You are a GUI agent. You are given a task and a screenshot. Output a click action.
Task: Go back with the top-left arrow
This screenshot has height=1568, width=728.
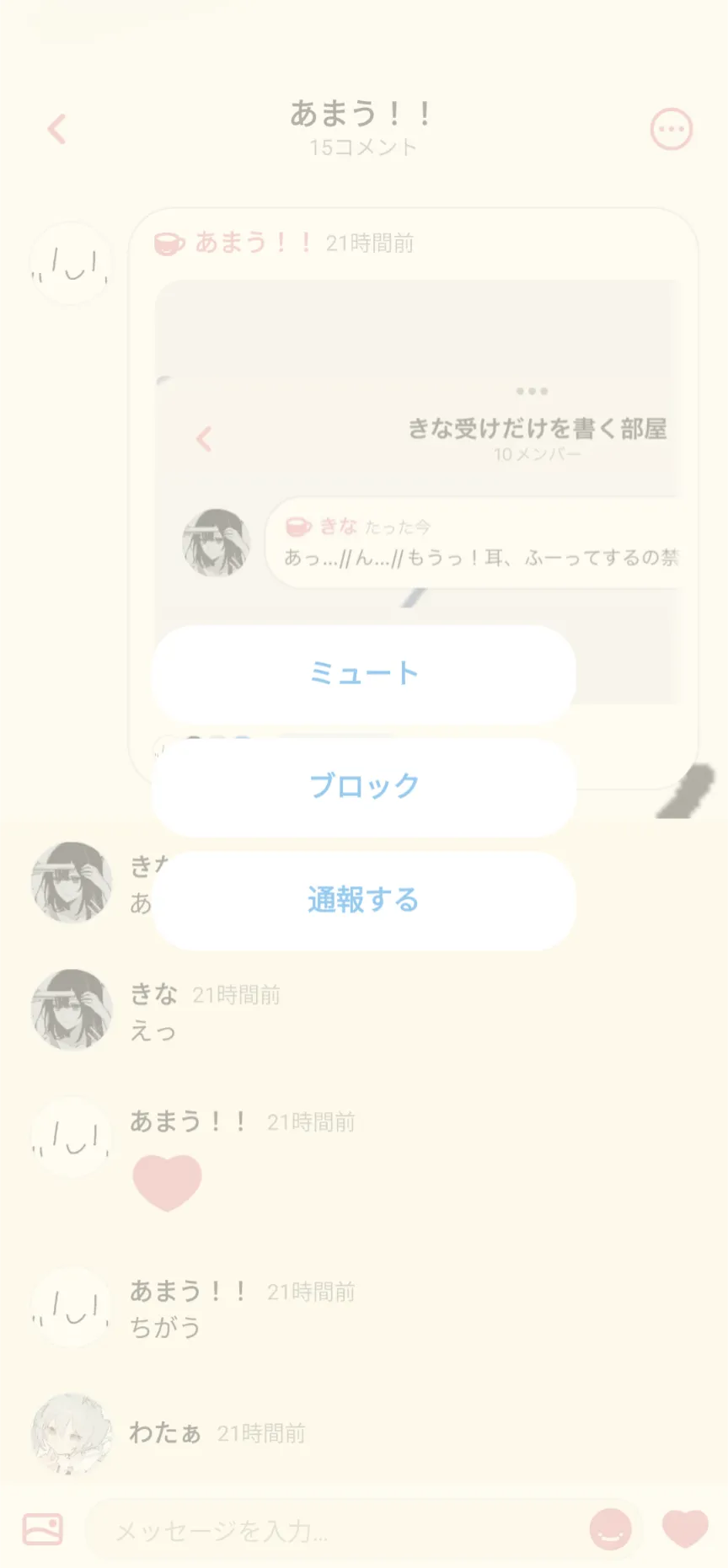(56, 129)
